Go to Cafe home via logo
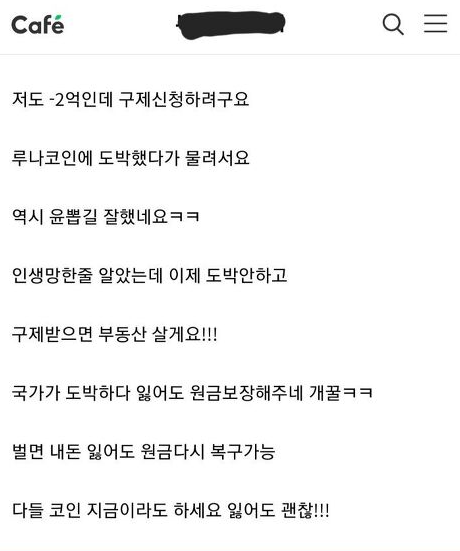The width and height of the screenshot is (460, 551). point(38,25)
